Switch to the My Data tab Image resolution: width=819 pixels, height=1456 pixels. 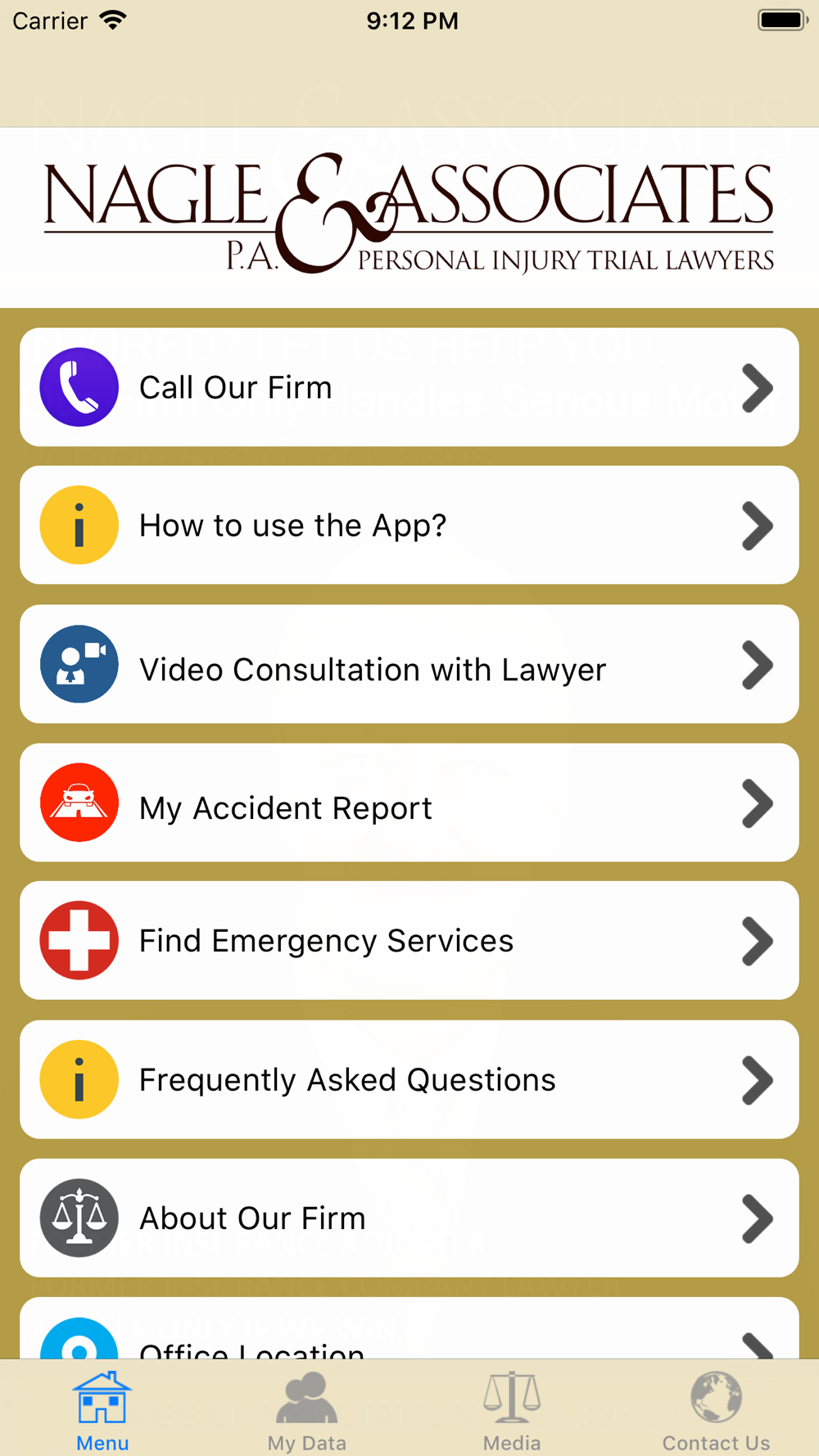point(307,1410)
